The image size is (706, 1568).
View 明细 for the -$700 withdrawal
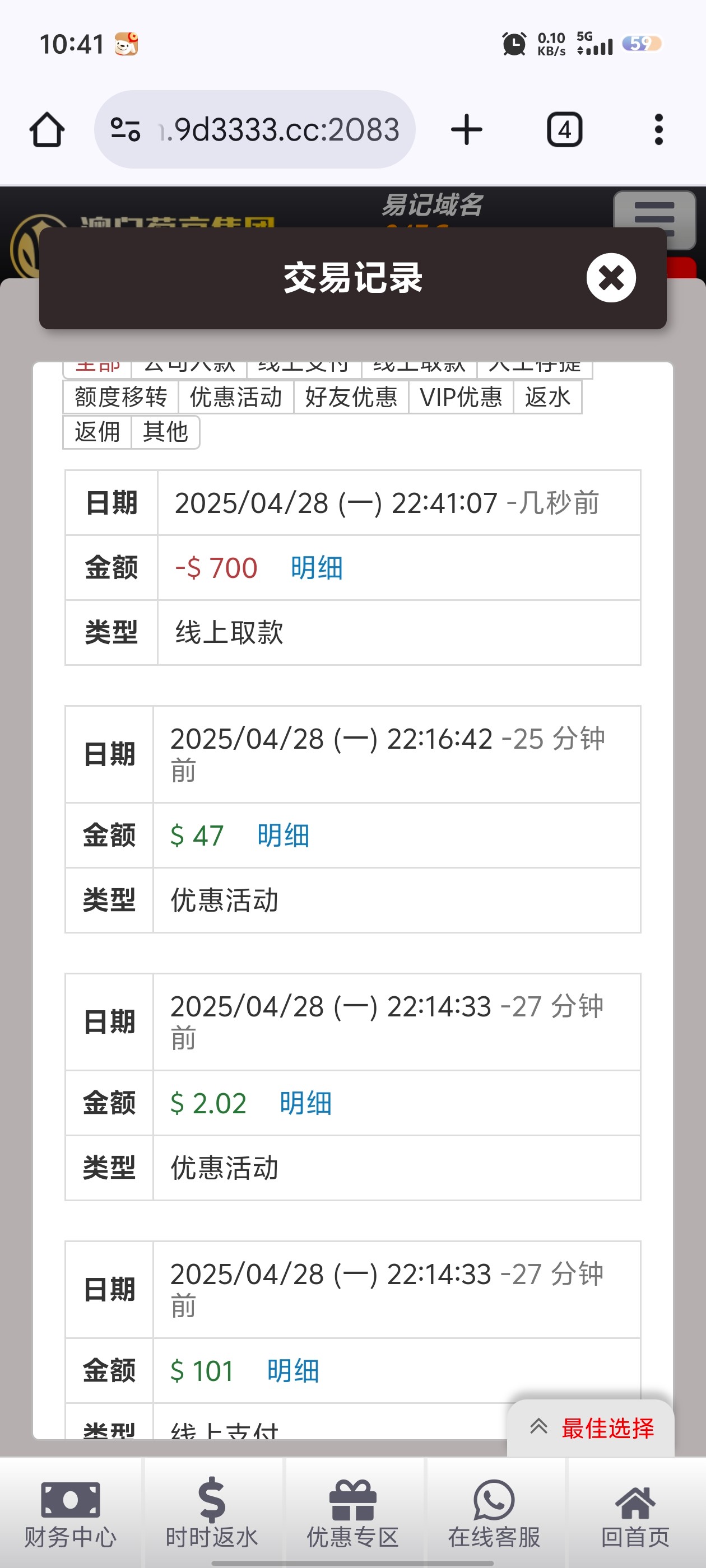[x=316, y=568]
